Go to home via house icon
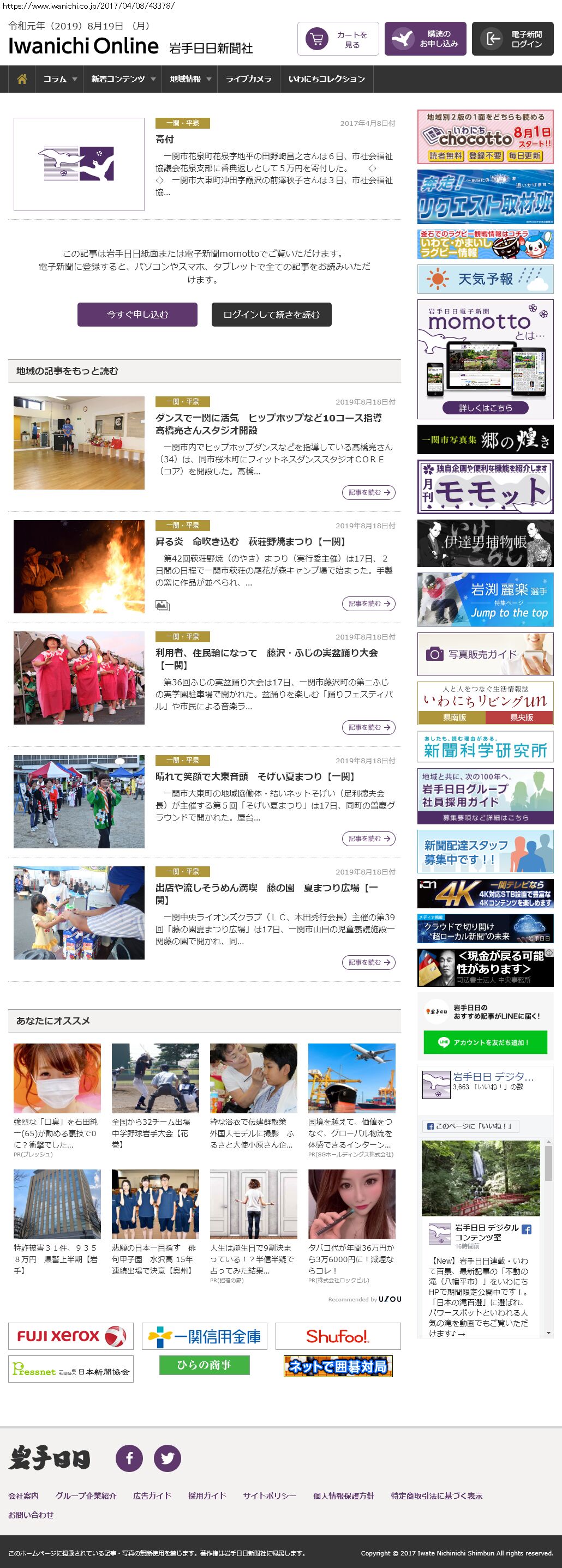The height and width of the screenshot is (1568, 562). [x=22, y=79]
